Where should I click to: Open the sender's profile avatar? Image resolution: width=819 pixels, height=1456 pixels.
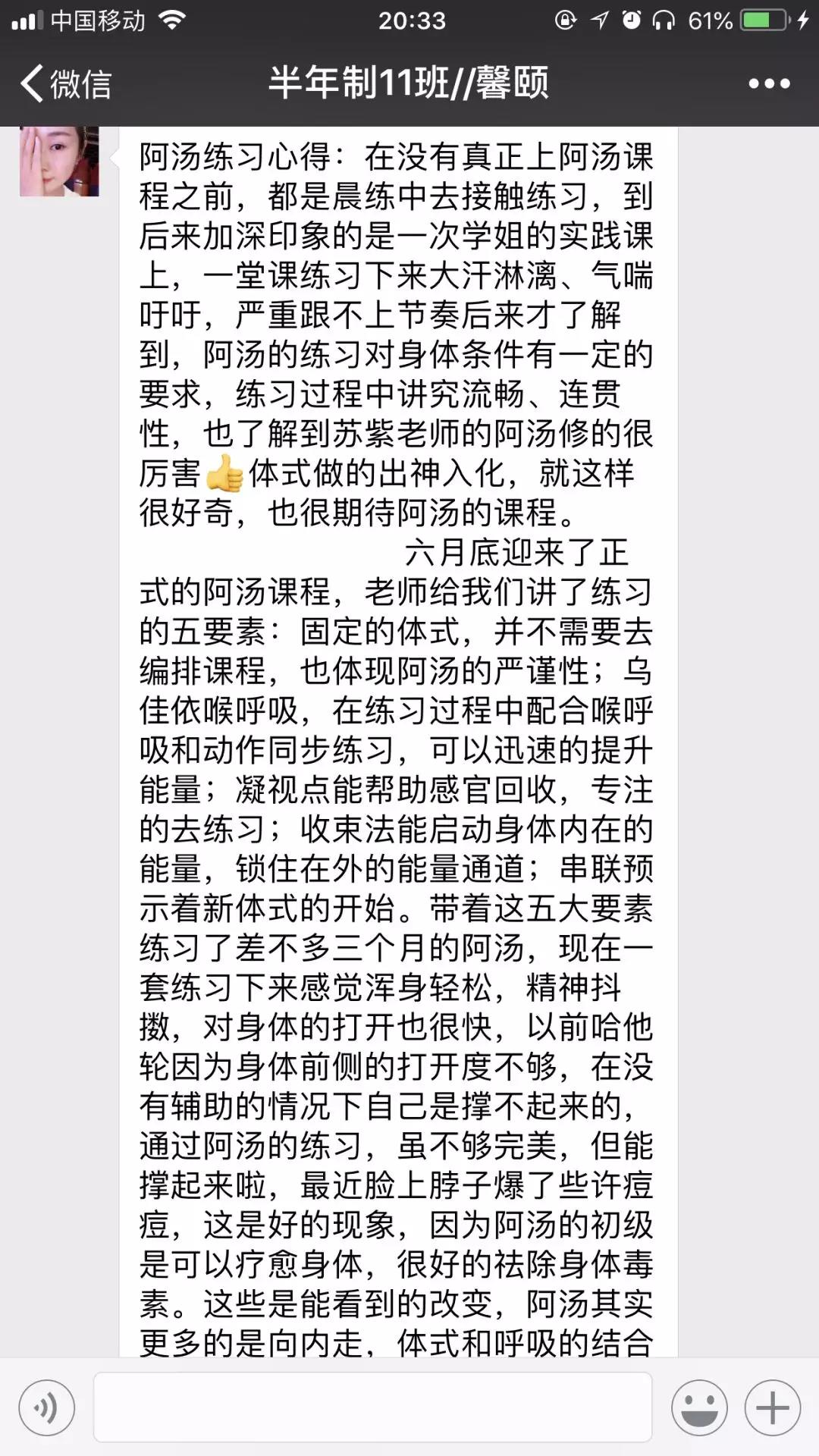pos(59,162)
